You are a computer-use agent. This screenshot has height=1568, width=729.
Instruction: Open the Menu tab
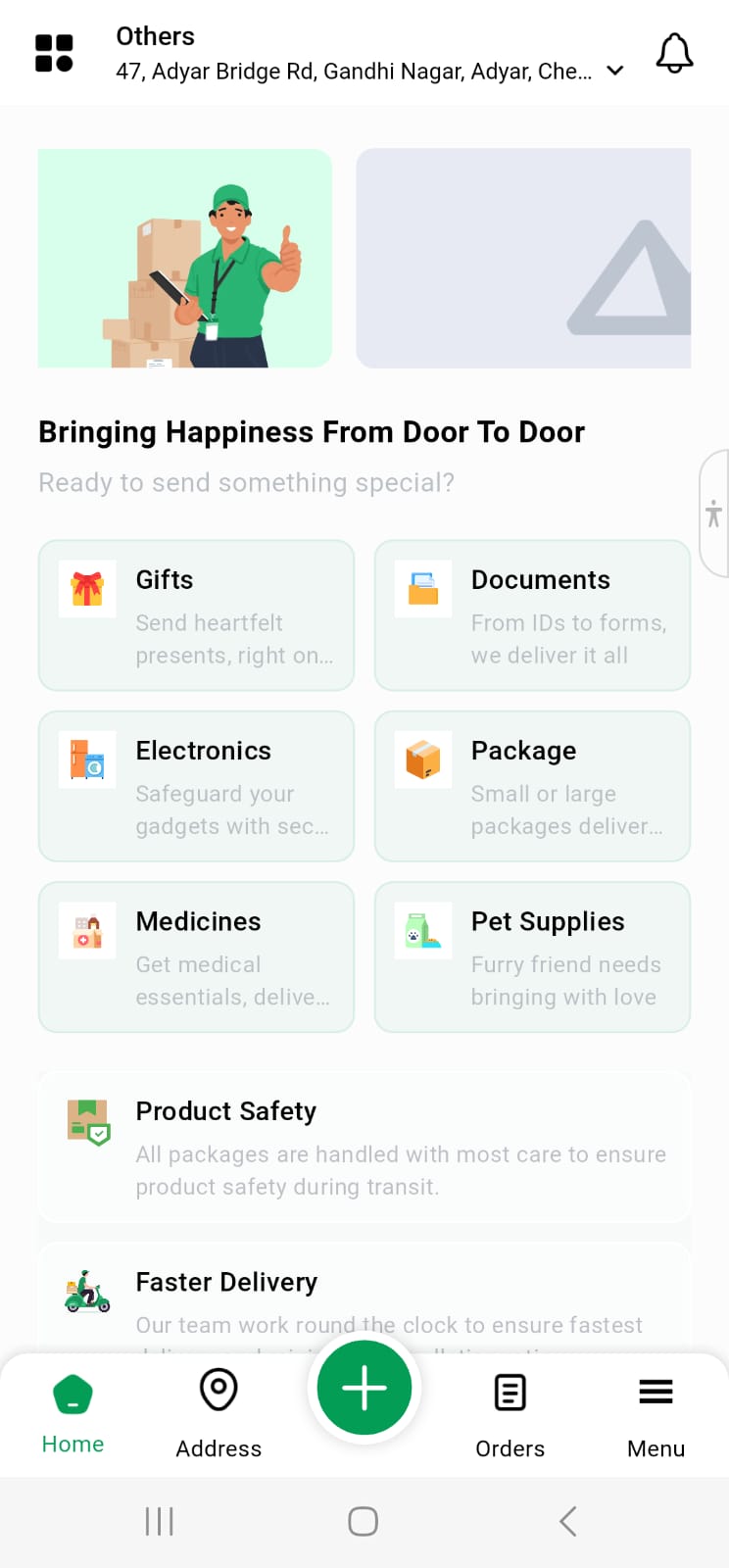tap(656, 1414)
